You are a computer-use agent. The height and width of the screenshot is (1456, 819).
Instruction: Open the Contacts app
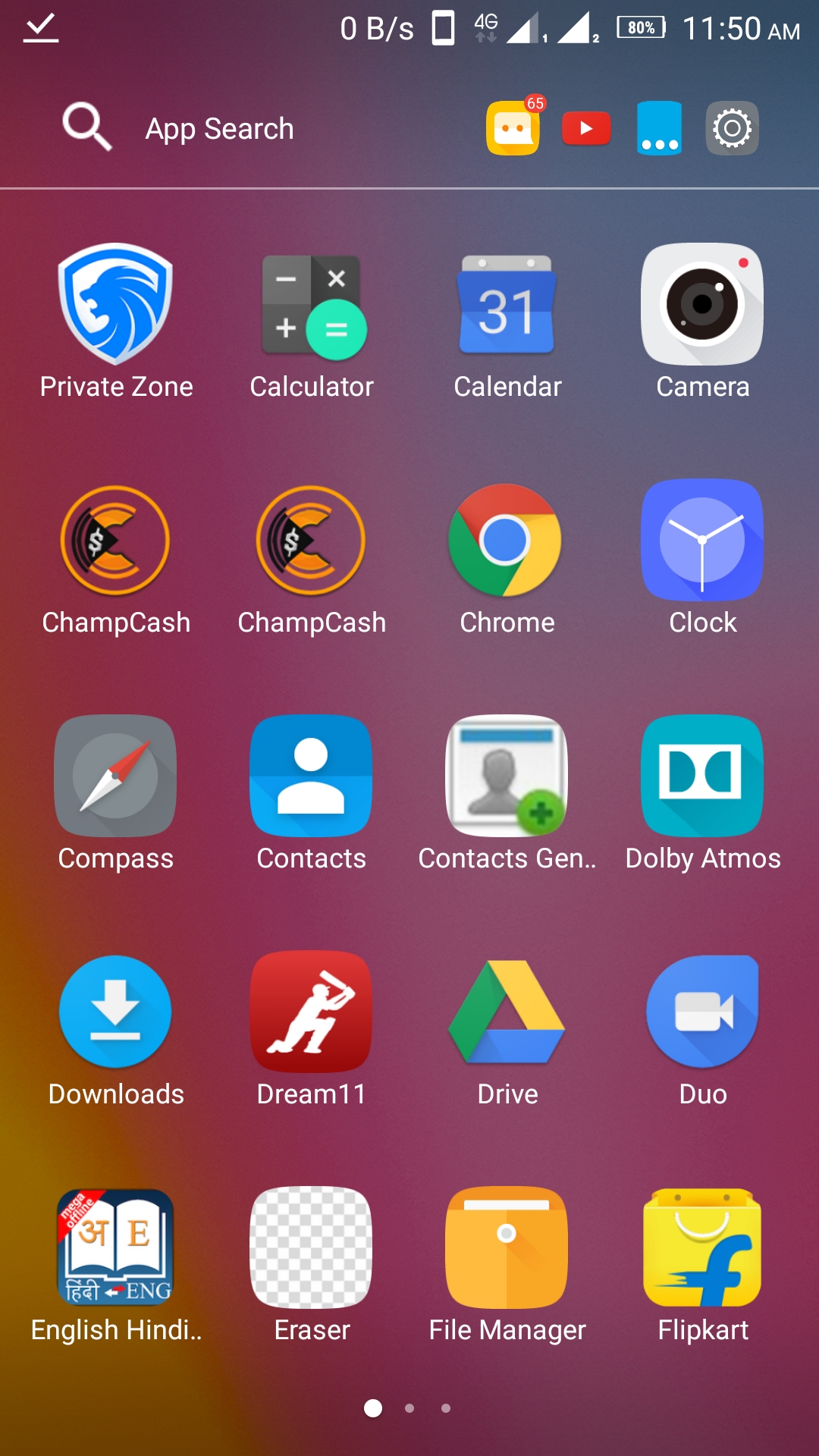coord(311,776)
